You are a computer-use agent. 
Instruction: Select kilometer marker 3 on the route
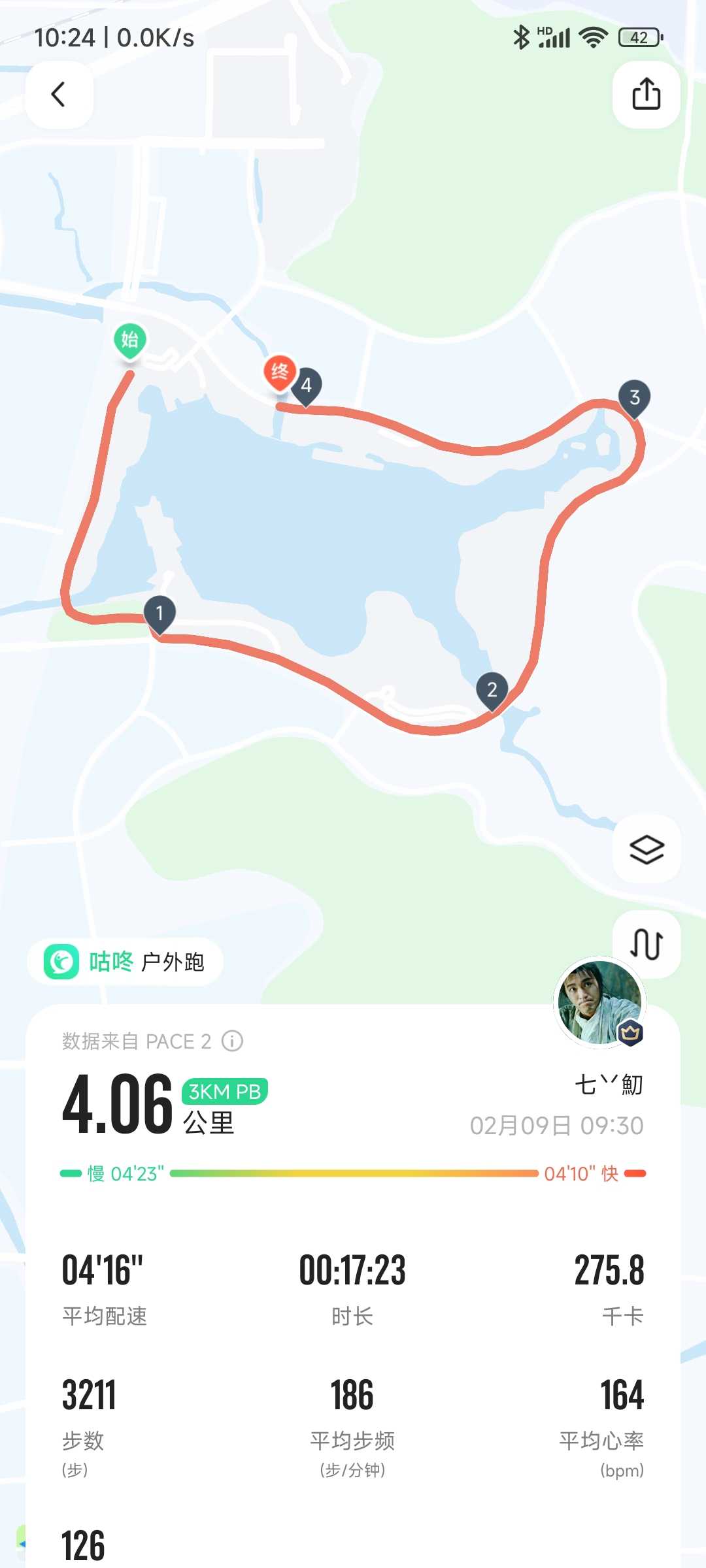tap(634, 399)
